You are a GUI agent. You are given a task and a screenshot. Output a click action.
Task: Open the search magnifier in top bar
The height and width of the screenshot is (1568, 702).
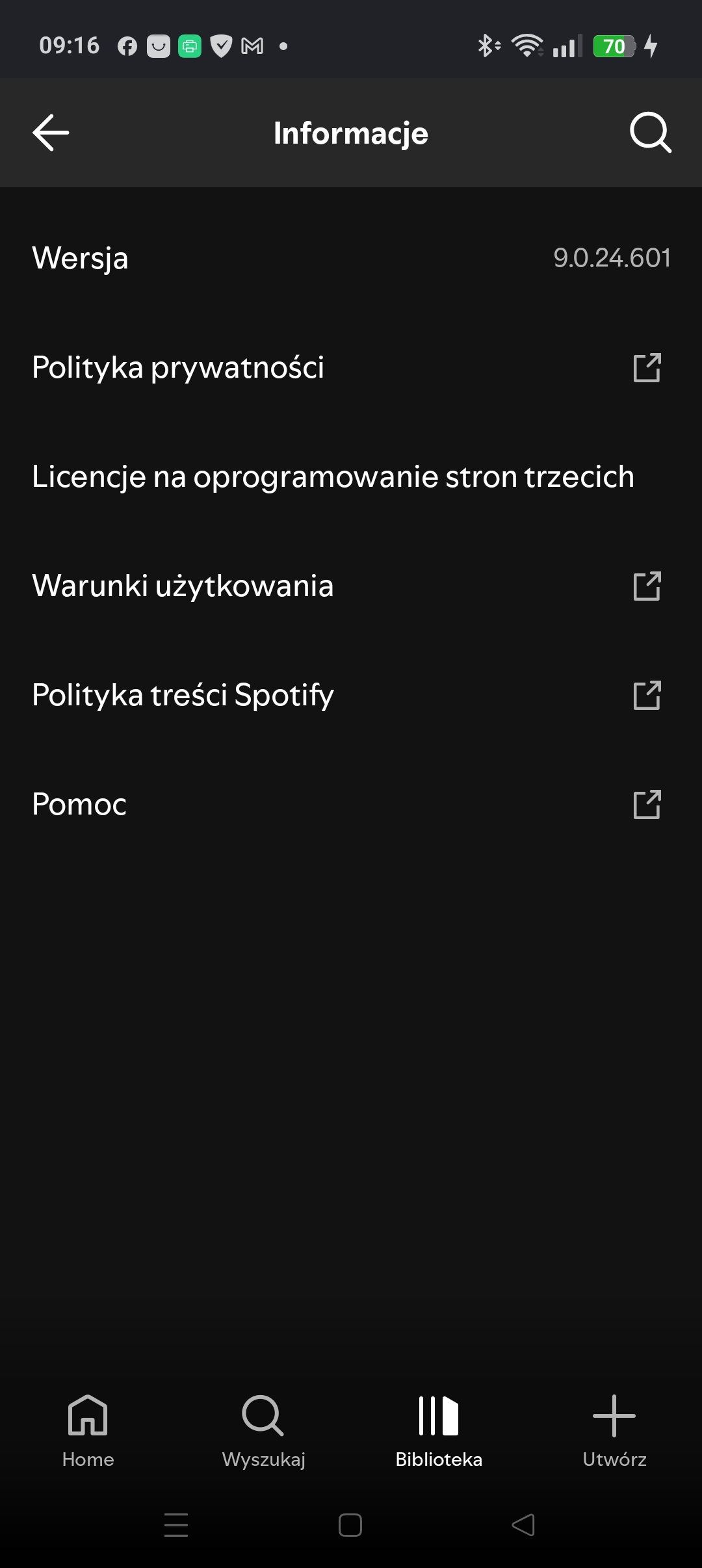(x=651, y=133)
